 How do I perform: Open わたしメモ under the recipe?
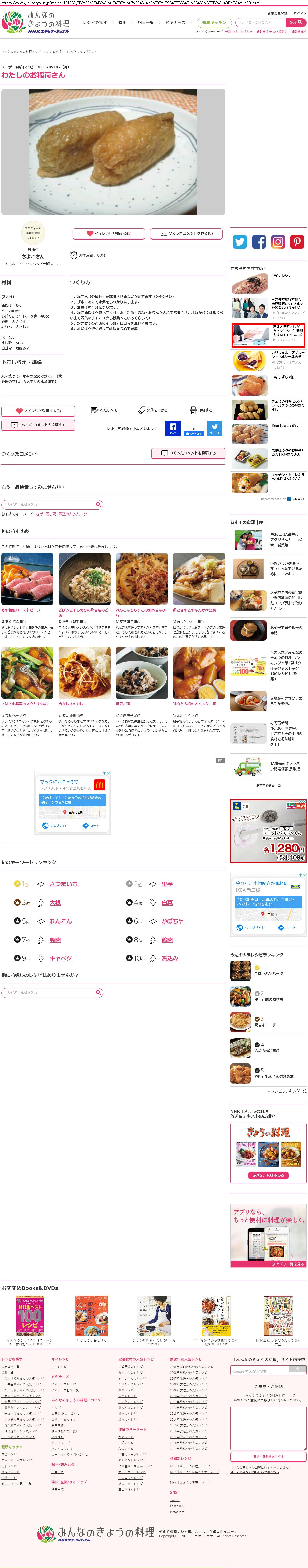[x=104, y=410]
